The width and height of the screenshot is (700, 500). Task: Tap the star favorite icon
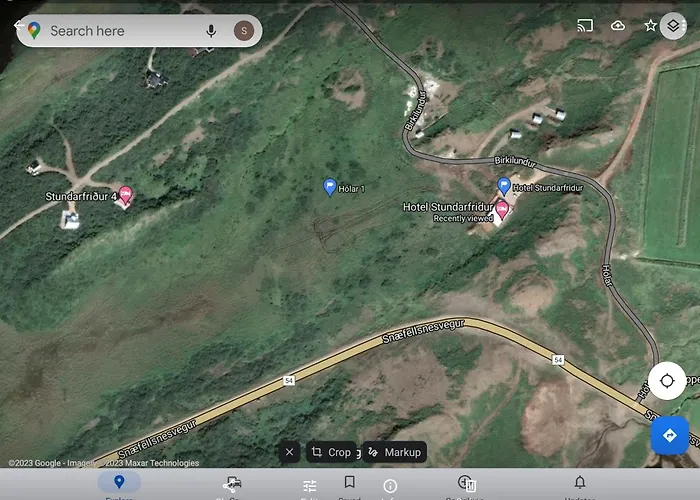click(x=650, y=25)
